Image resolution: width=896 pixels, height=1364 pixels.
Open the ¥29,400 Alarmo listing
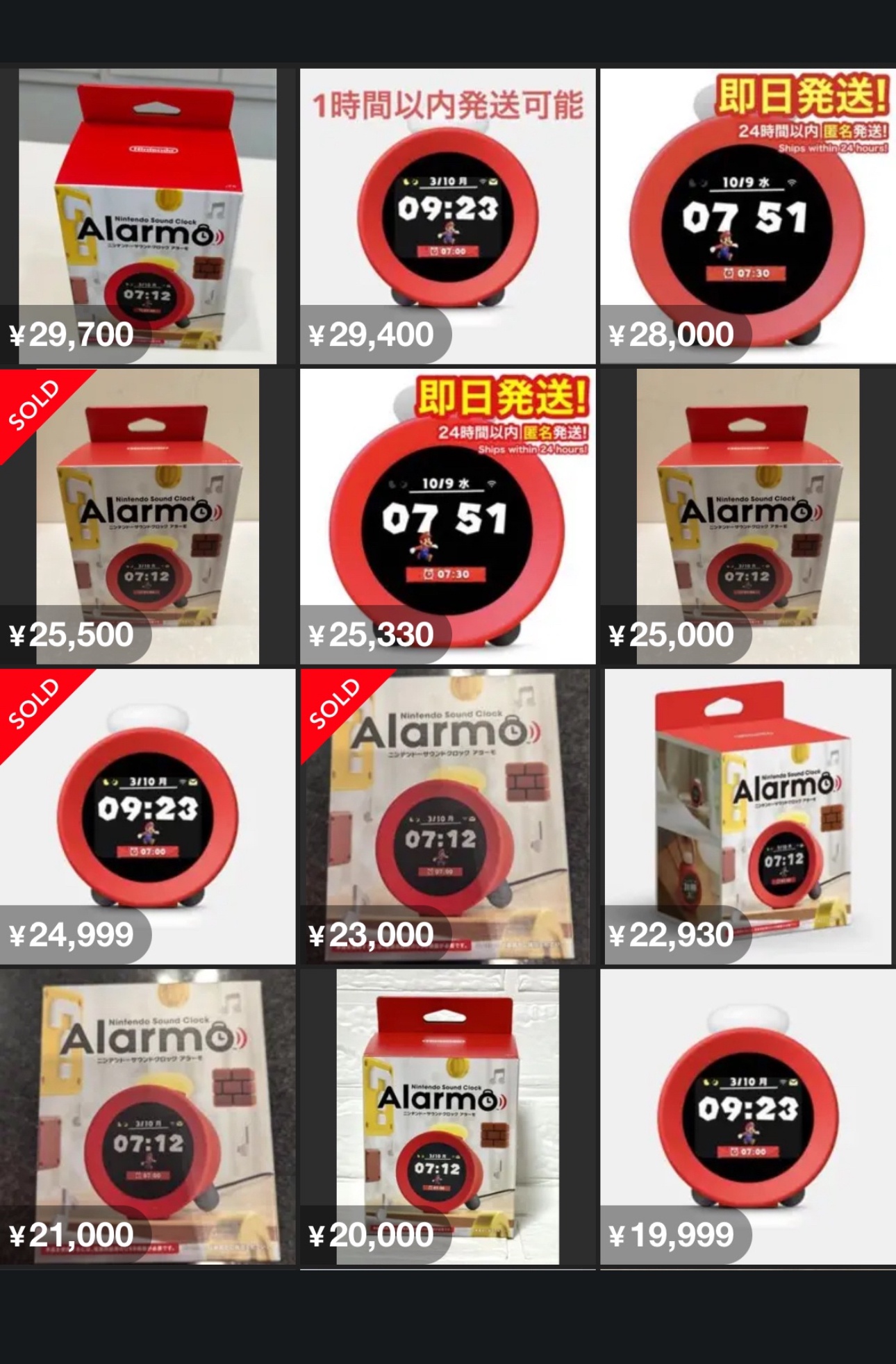447,215
